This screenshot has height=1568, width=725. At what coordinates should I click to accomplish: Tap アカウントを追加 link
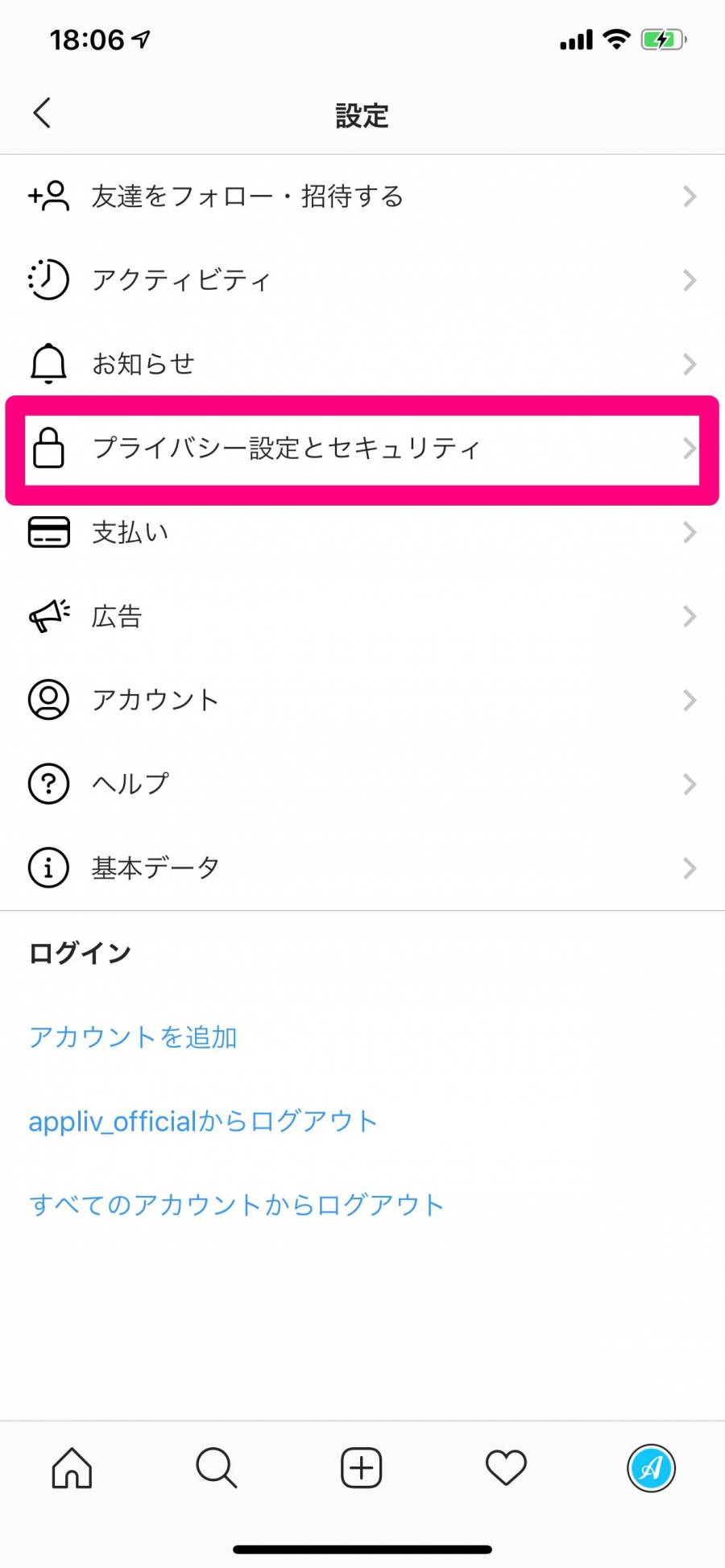point(133,1037)
